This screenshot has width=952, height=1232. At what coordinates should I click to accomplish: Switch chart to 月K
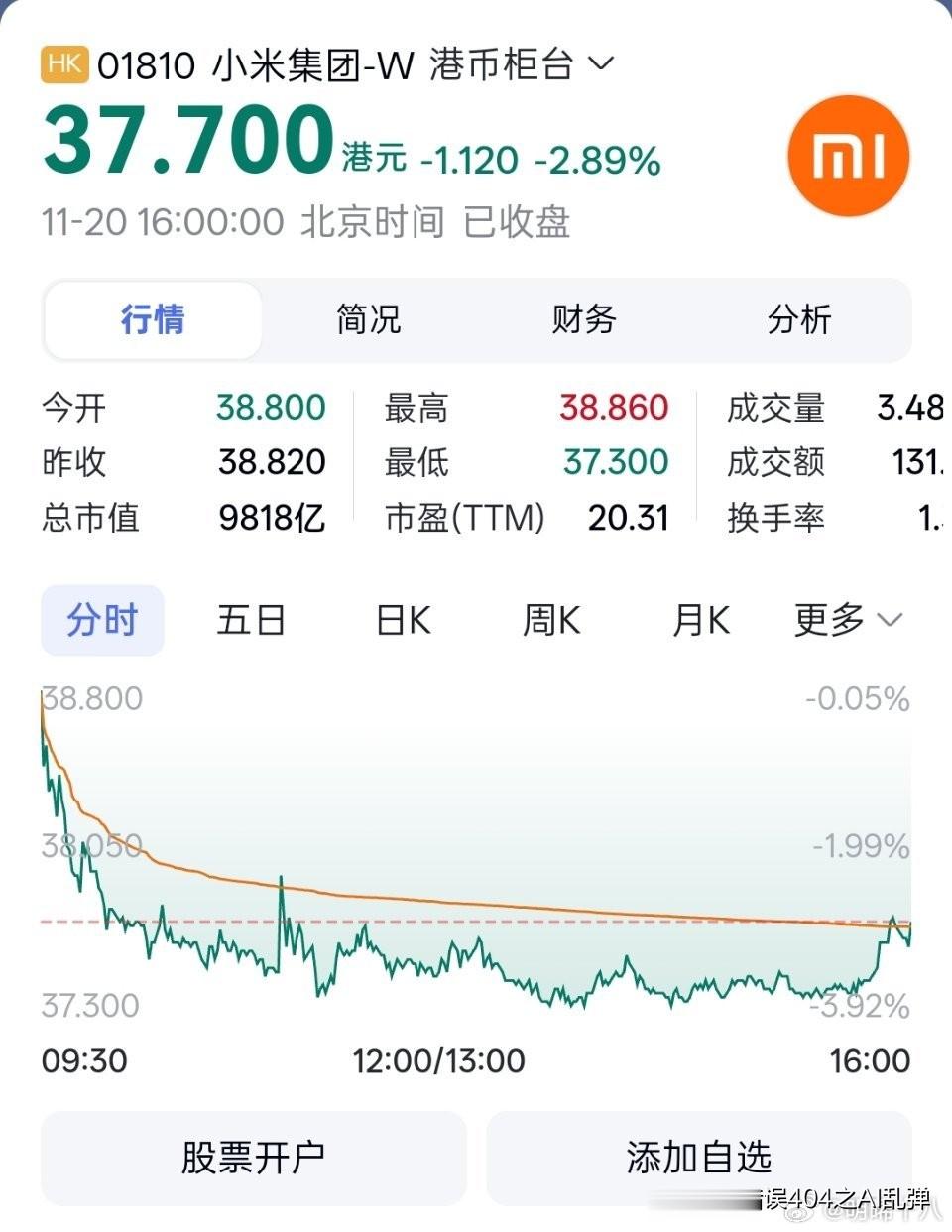point(700,620)
